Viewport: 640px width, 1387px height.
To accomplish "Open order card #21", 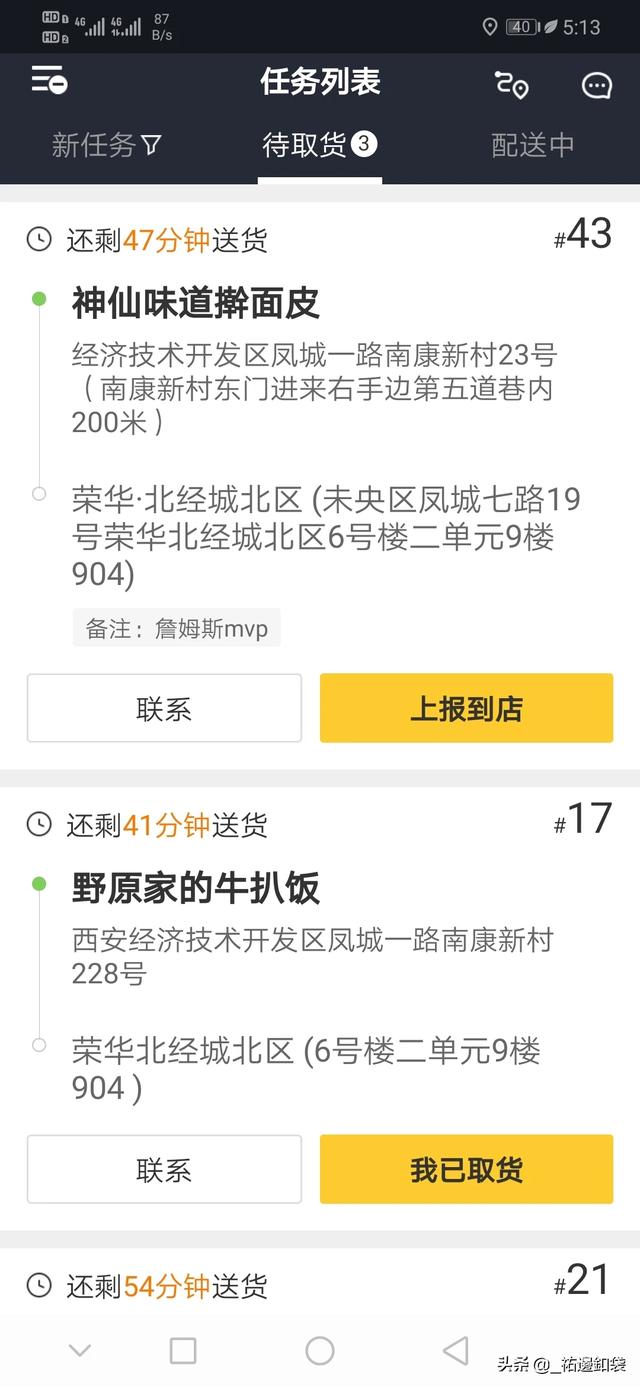I will 320,1282.
